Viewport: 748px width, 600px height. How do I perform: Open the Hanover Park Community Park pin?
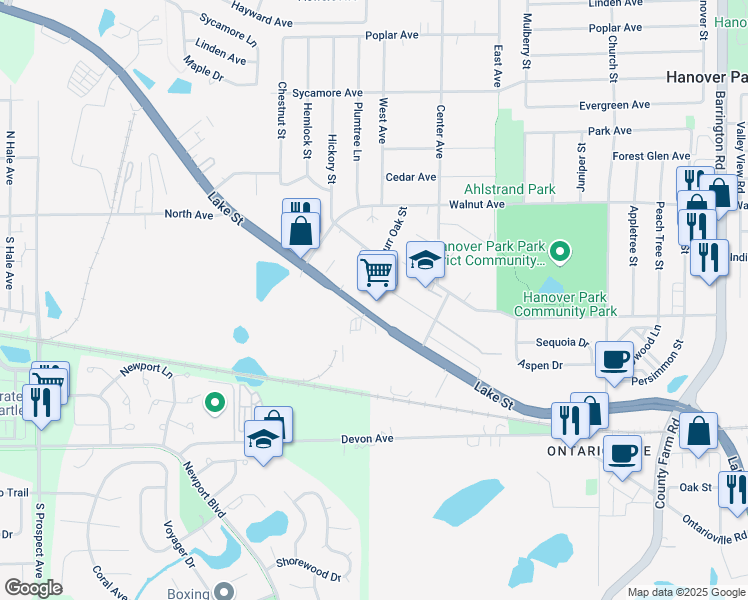[561, 252]
